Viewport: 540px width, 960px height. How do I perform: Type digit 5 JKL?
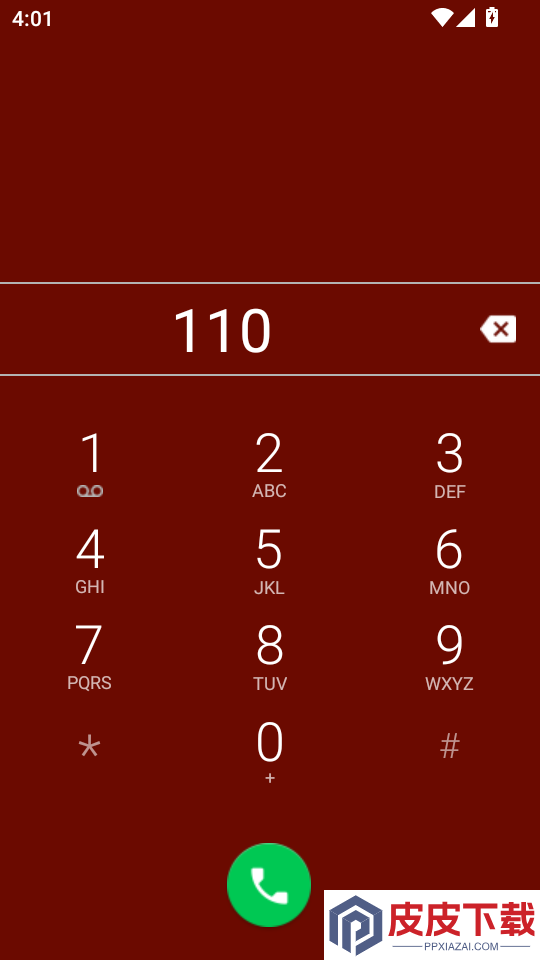tap(269, 561)
